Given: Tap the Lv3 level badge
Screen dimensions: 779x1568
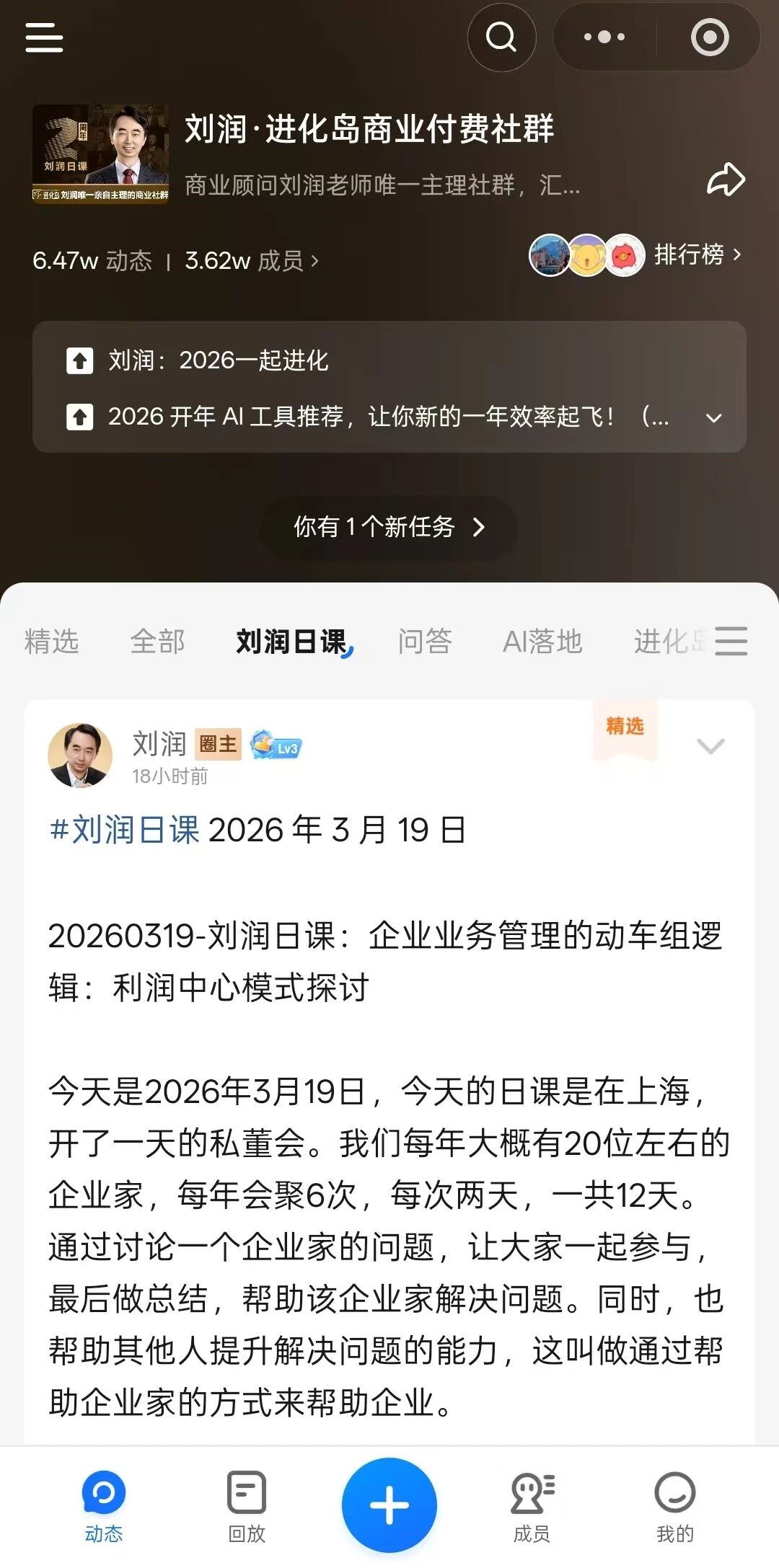Looking at the screenshot, I should (276, 745).
